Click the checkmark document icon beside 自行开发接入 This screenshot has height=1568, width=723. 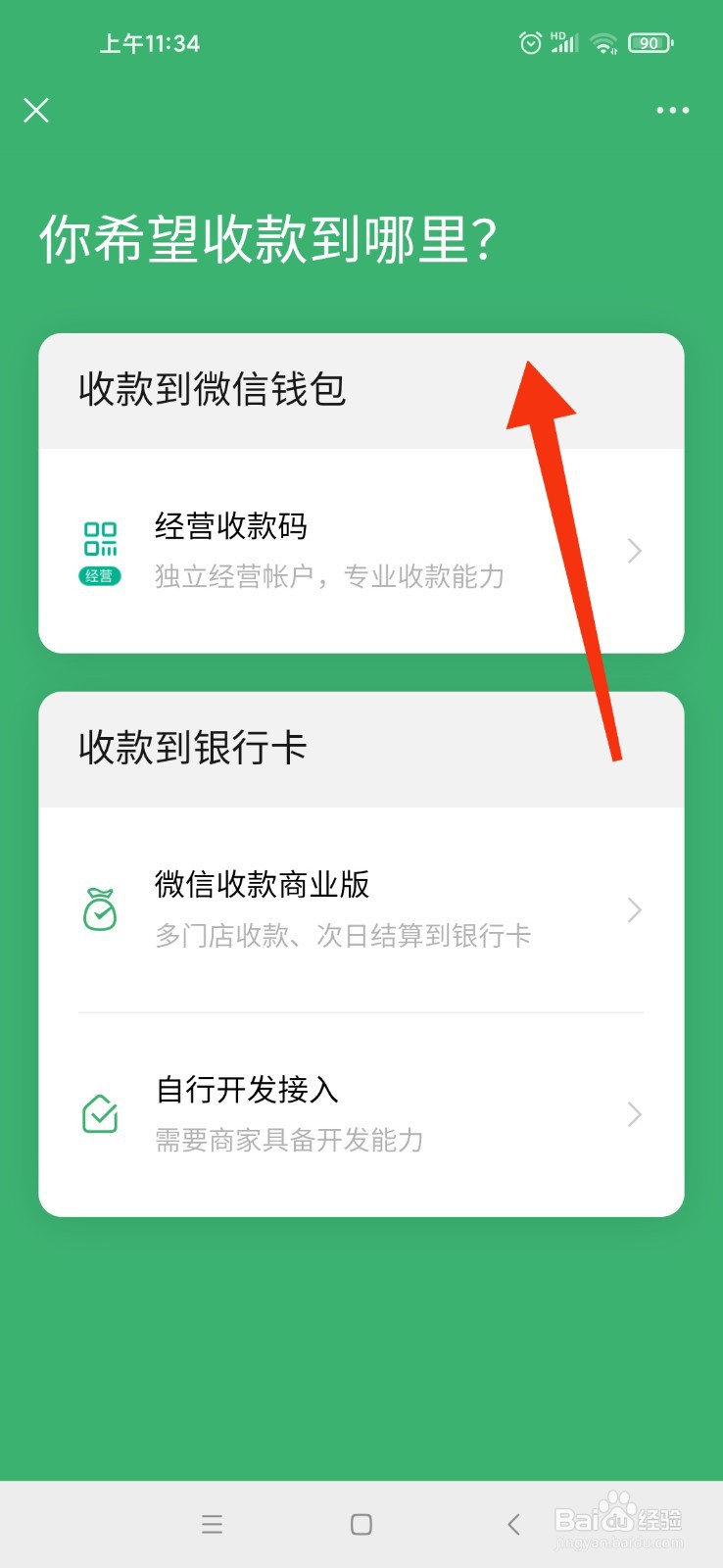click(x=99, y=1114)
